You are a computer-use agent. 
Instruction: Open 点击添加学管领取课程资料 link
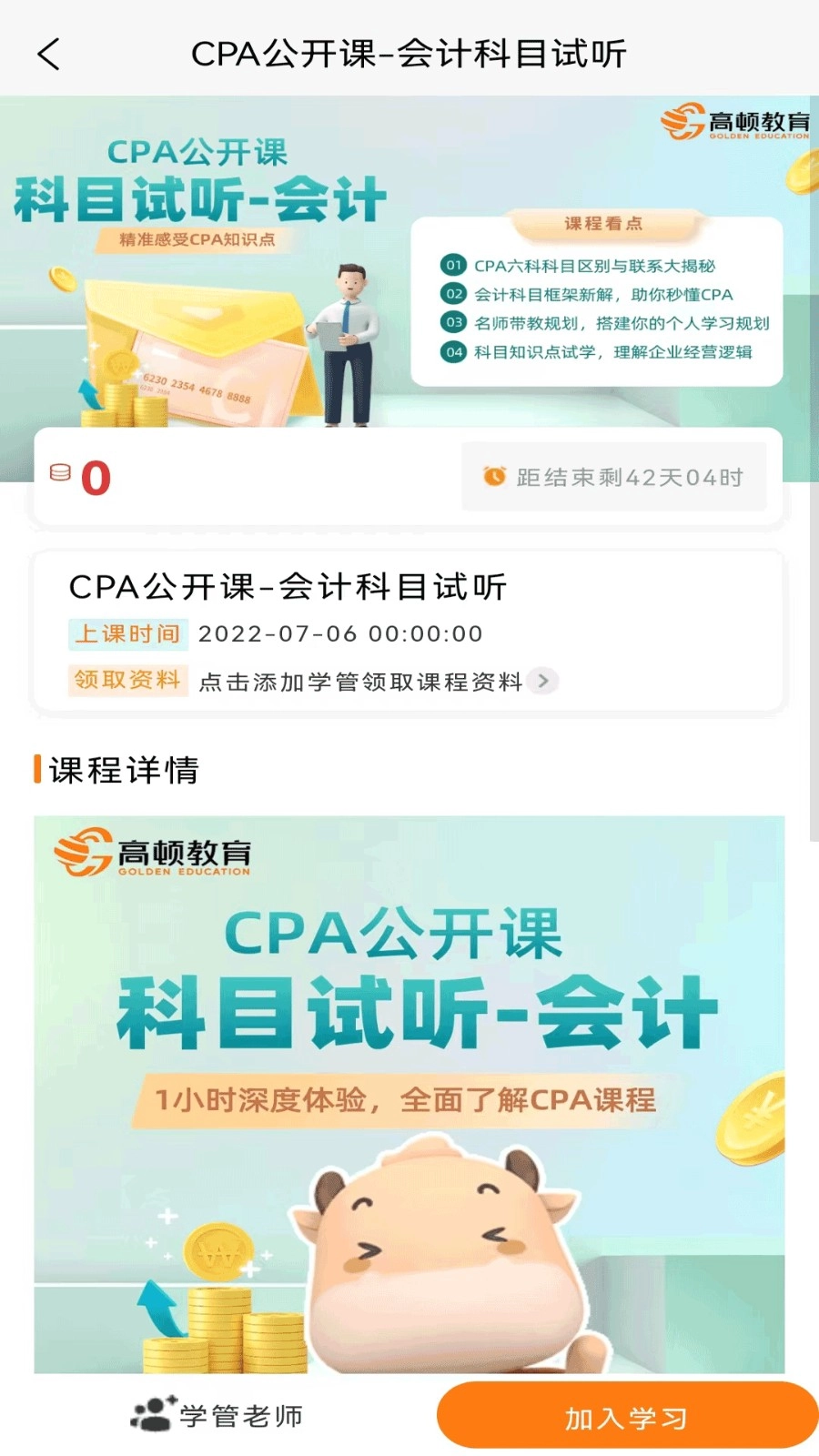click(359, 682)
